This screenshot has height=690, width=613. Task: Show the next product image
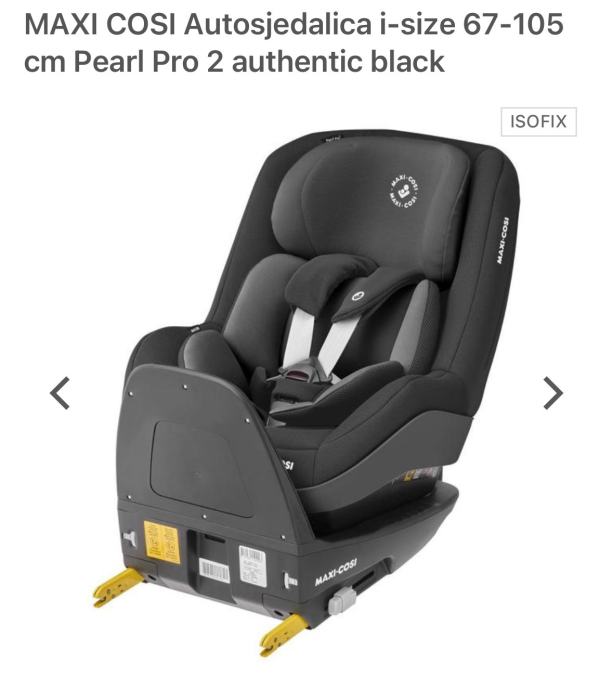coord(553,393)
